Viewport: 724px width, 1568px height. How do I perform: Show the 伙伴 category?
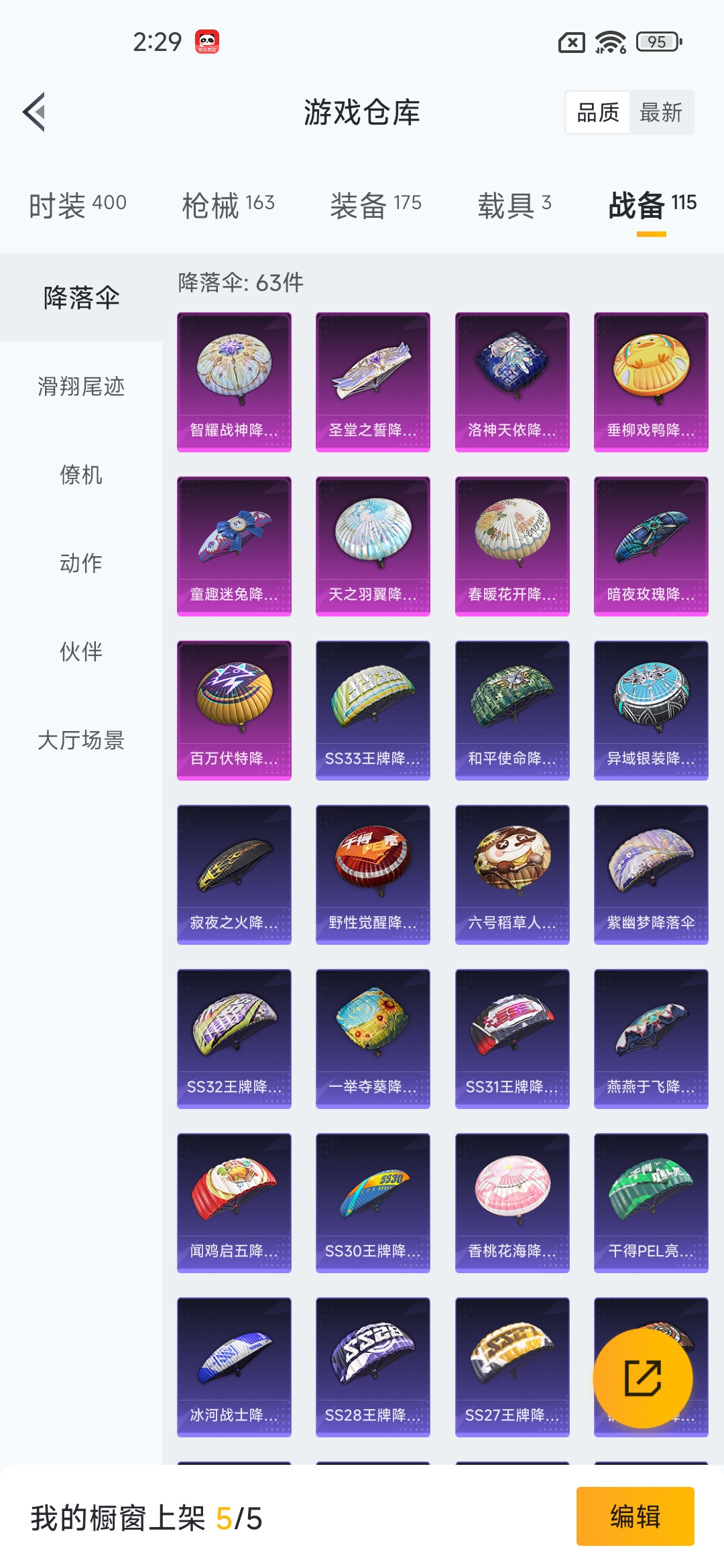pos(81,652)
